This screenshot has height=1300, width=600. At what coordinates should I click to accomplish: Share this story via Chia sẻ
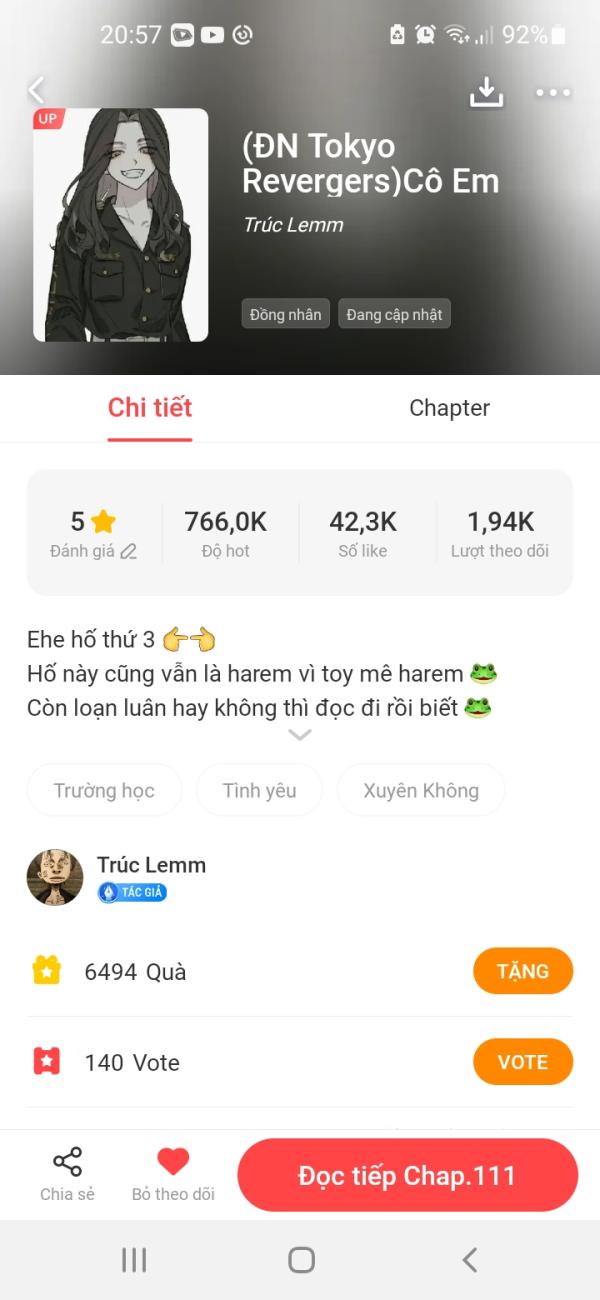67,1174
